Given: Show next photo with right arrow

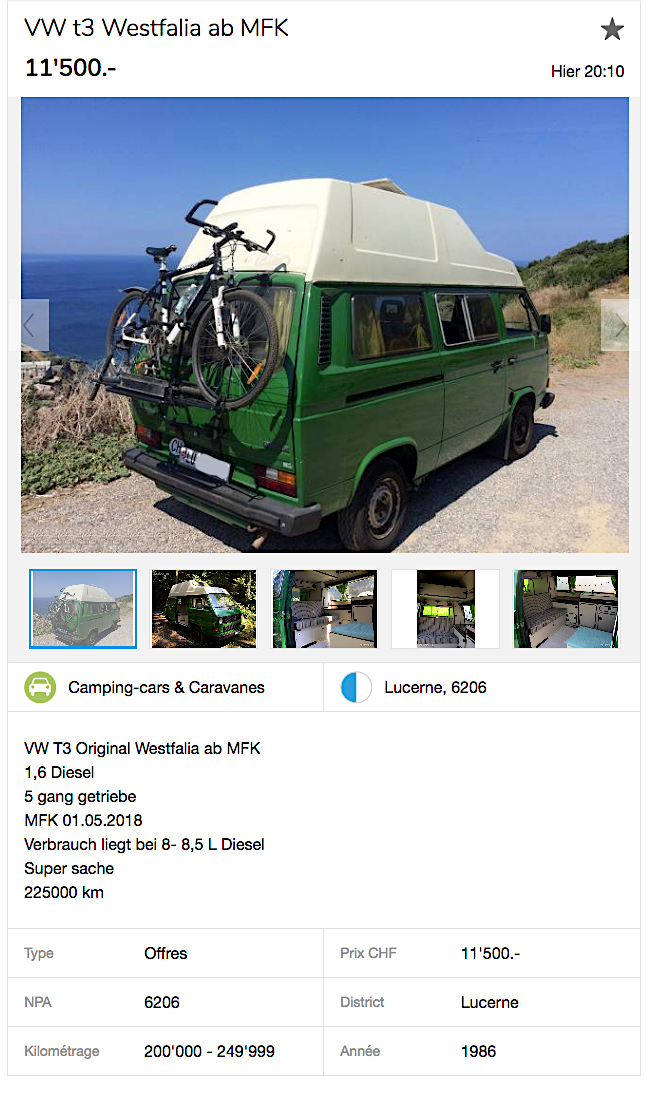Looking at the screenshot, I should tap(615, 325).
